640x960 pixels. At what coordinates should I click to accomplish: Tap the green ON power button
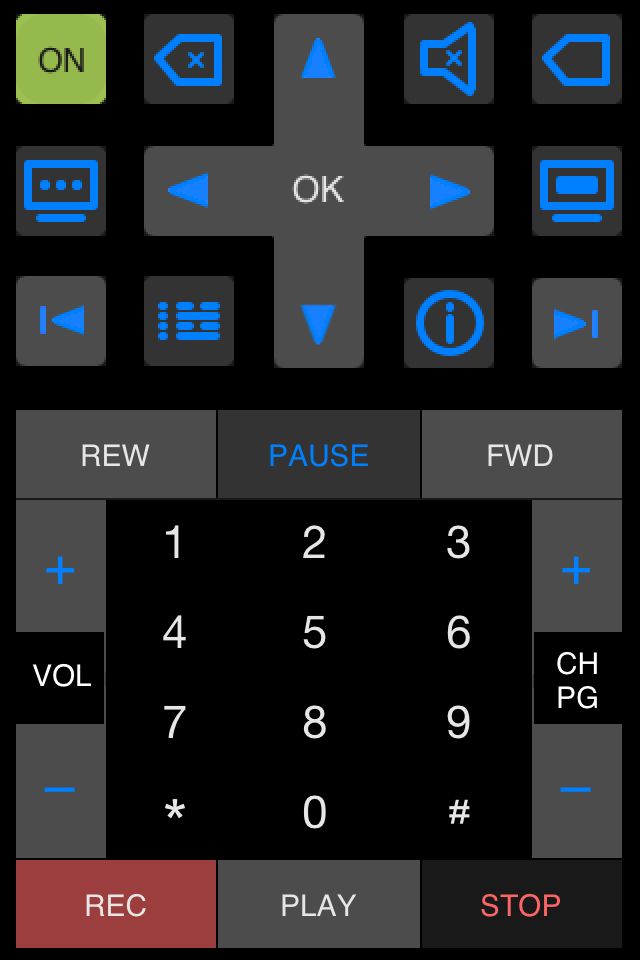pyautogui.click(x=61, y=60)
